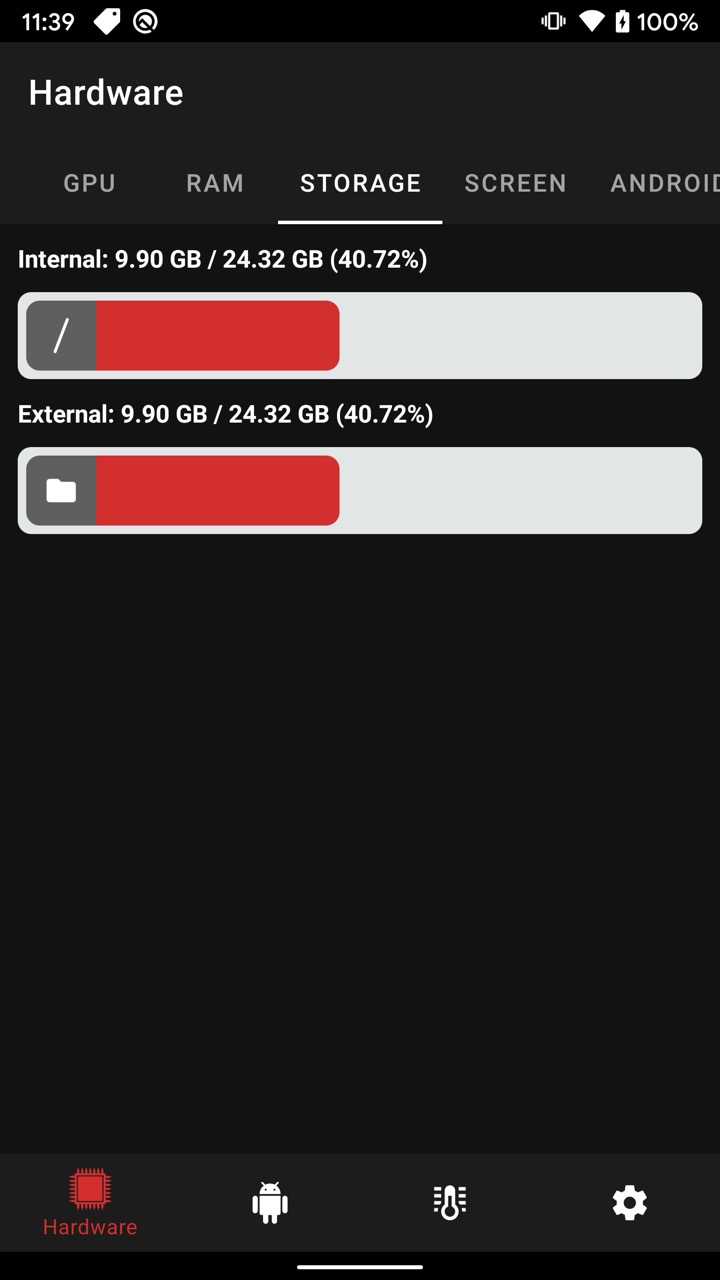
Task: Select Hardware in bottom navigation
Action: point(90,1203)
